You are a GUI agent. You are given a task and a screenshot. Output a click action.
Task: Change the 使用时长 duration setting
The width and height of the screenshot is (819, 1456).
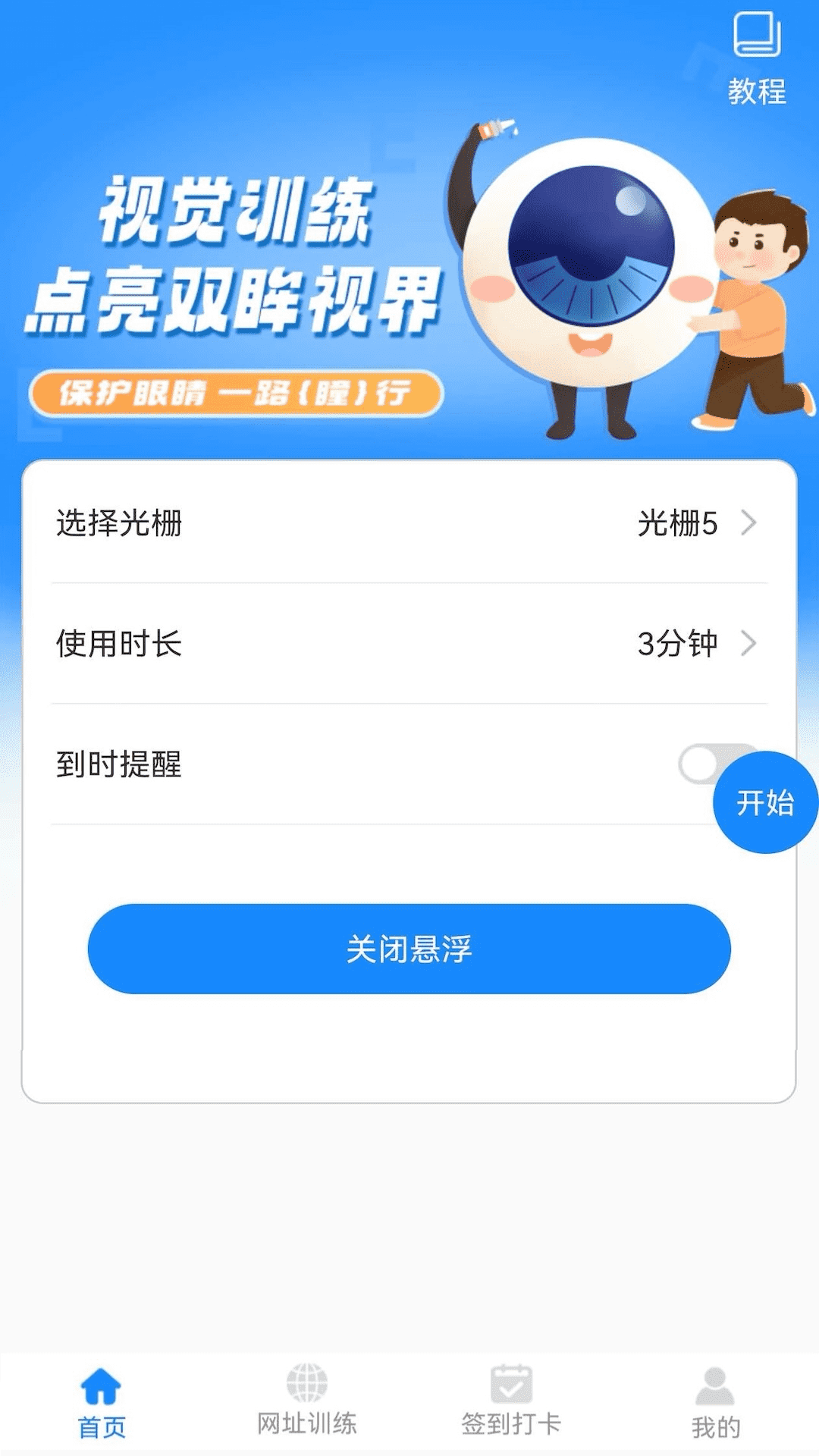[409, 644]
